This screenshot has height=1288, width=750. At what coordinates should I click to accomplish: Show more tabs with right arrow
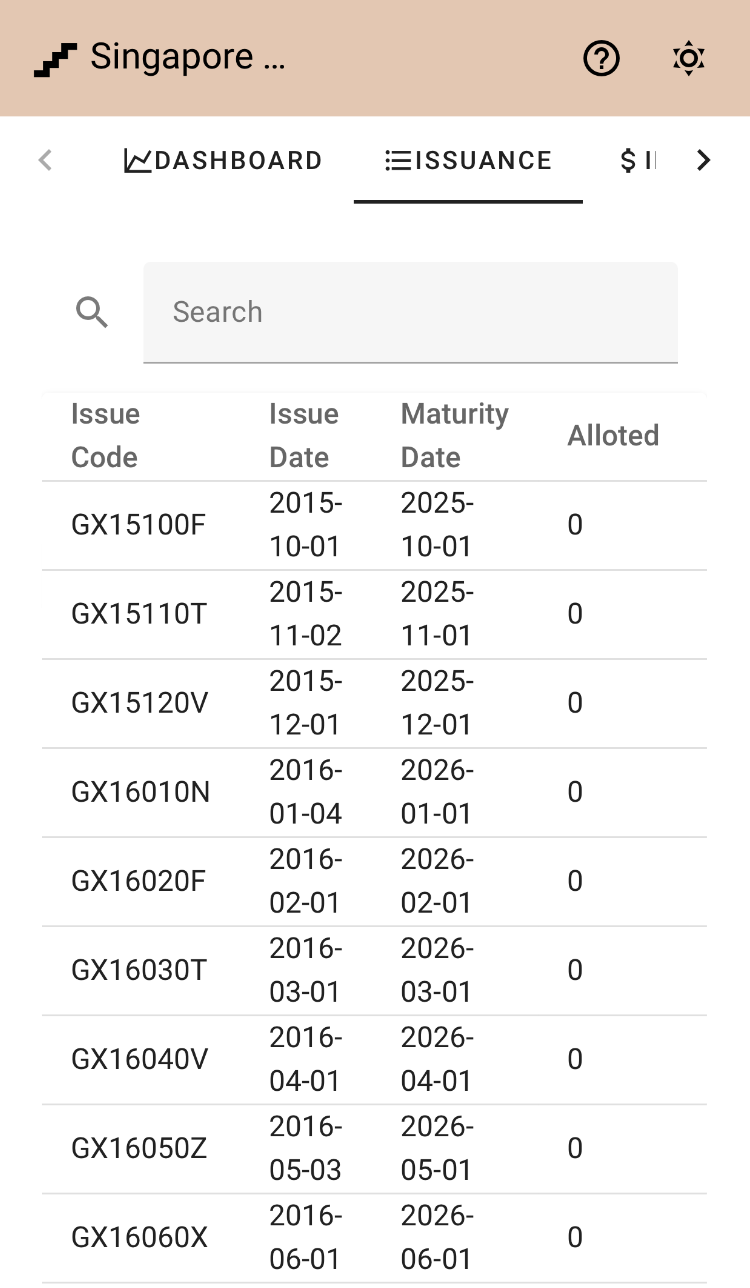click(704, 160)
